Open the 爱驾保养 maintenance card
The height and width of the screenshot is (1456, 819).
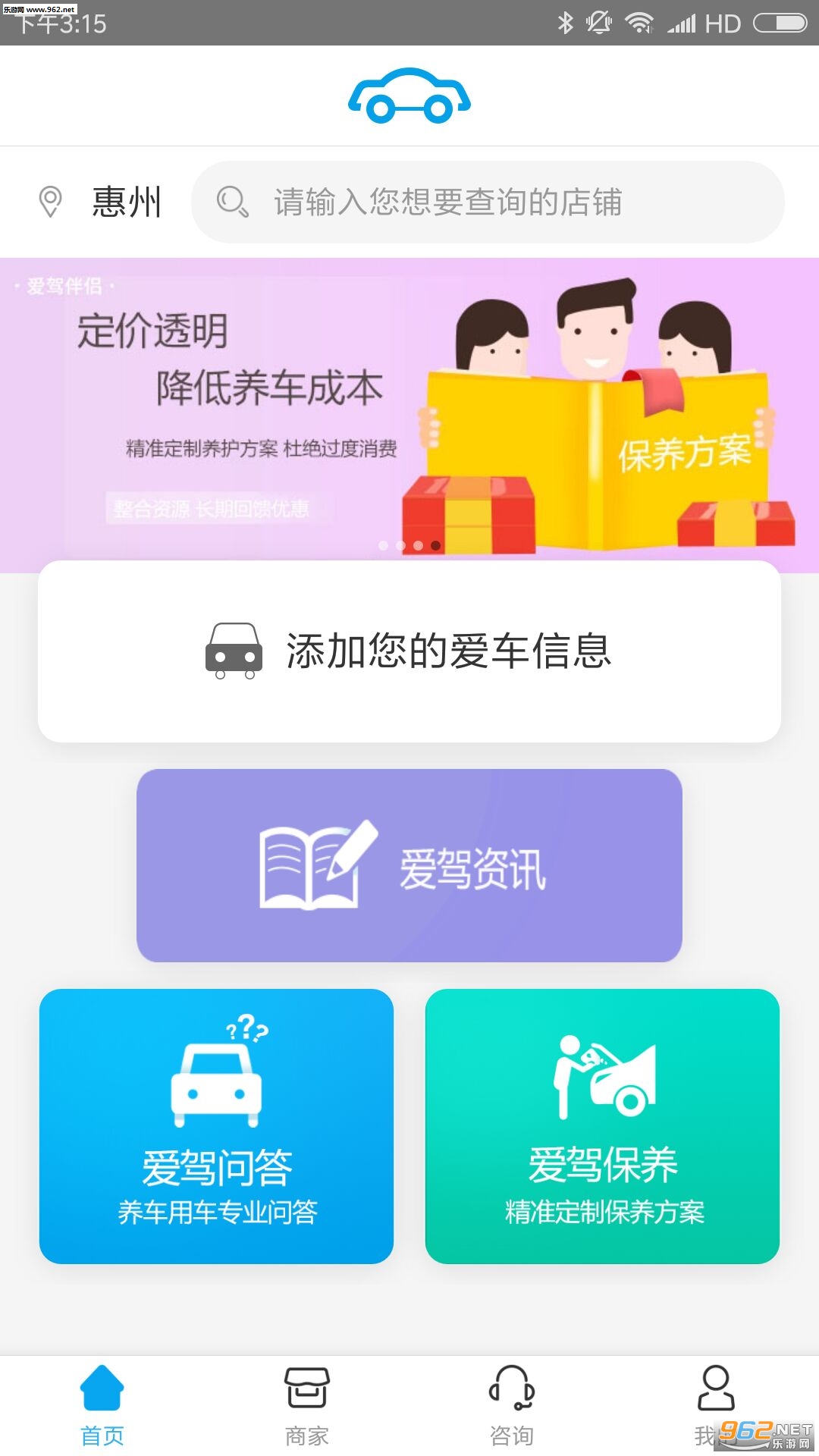(x=602, y=1125)
